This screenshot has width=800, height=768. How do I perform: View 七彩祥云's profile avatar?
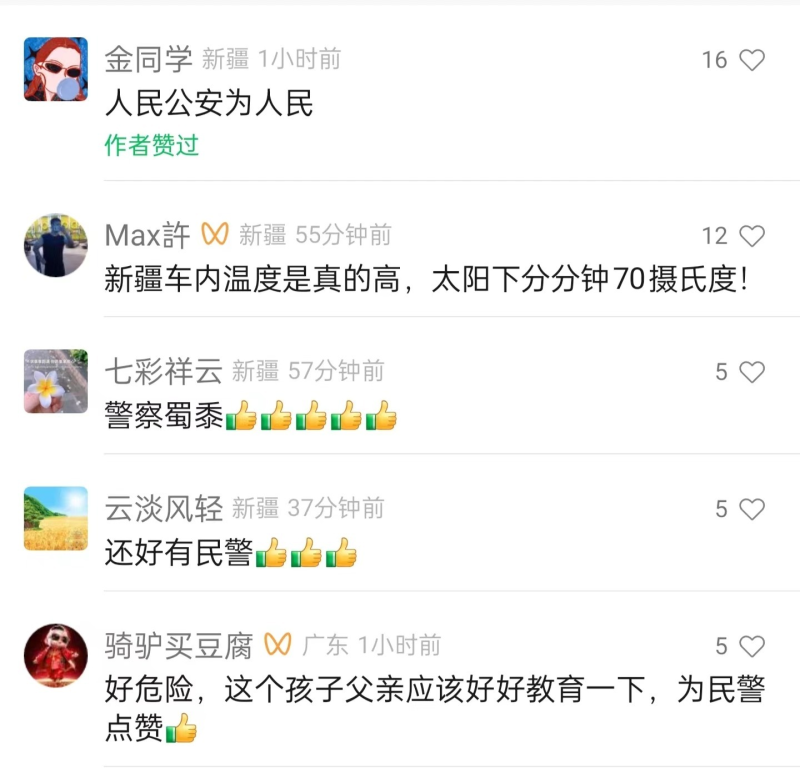[56, 382]
